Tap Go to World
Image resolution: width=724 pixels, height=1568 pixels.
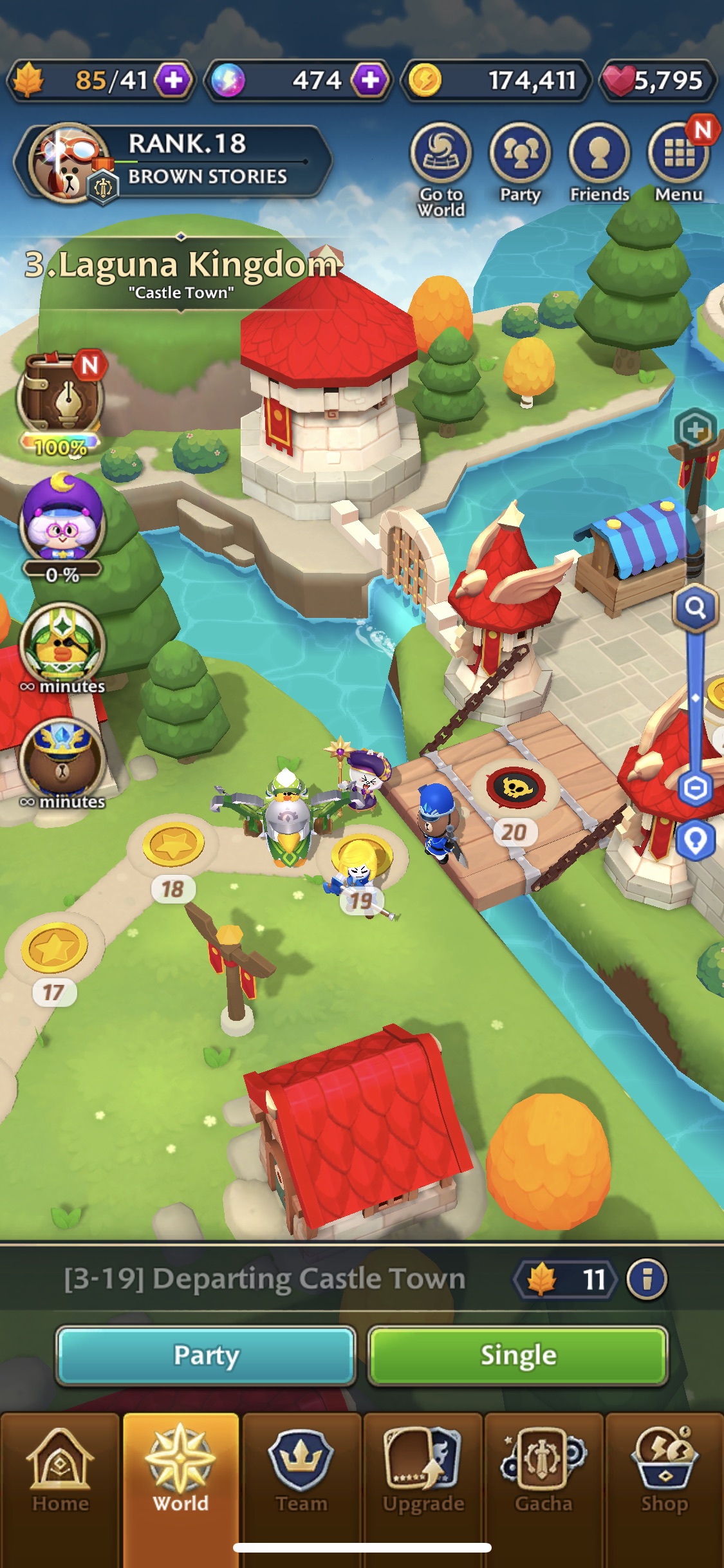(x=441, y=170)
